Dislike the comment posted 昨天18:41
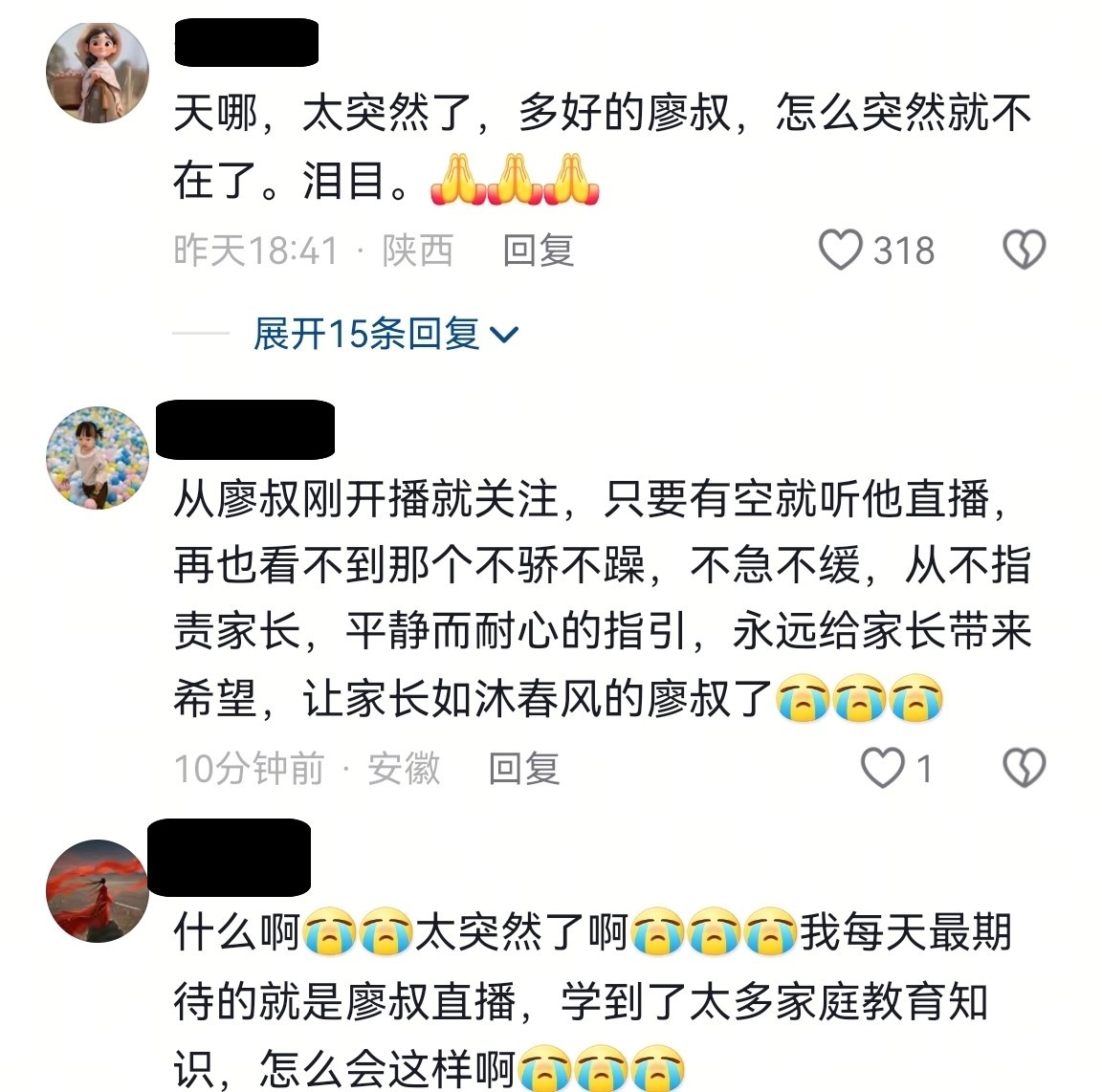Viewport: 1102px width, 1092px height. click(1024, 251)
